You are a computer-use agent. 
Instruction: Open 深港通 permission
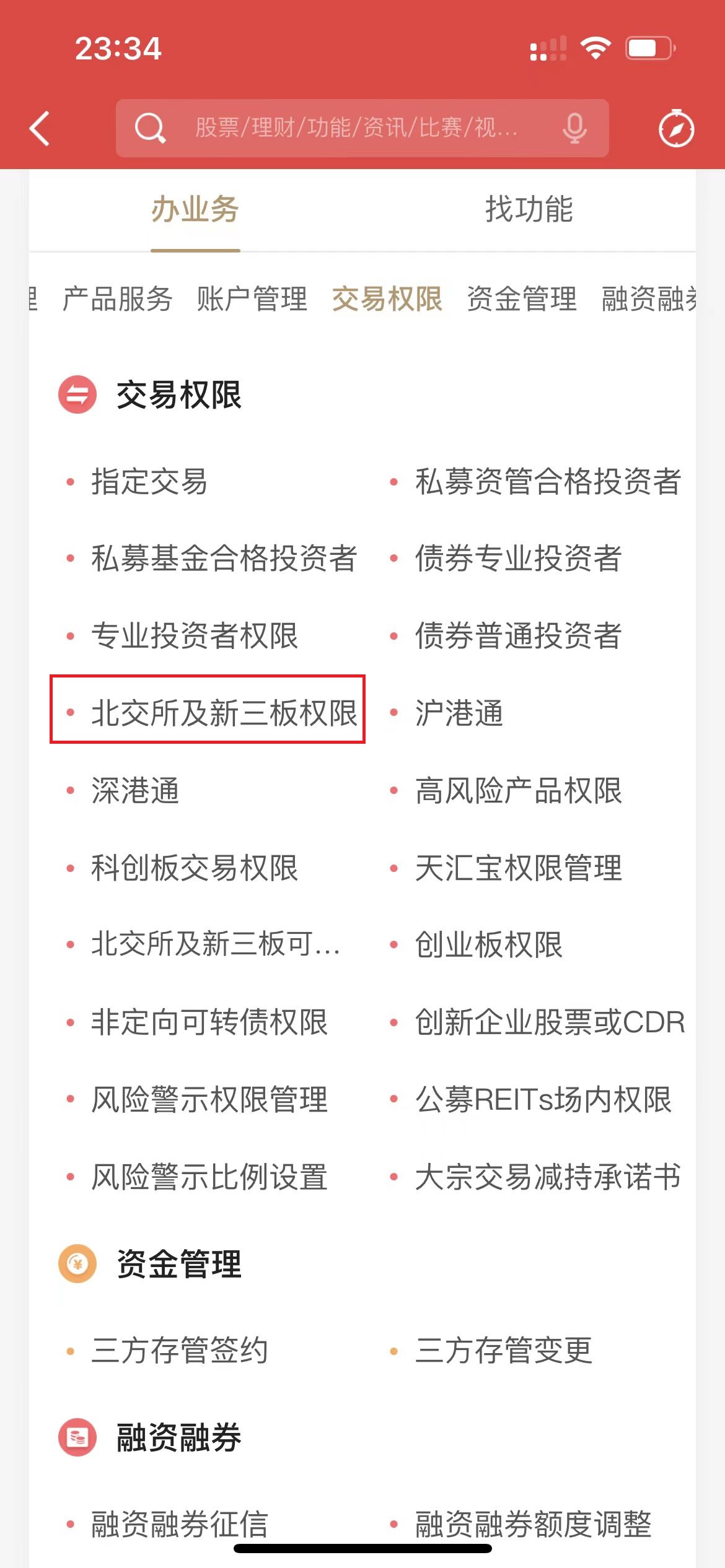[x=135, y=791]
